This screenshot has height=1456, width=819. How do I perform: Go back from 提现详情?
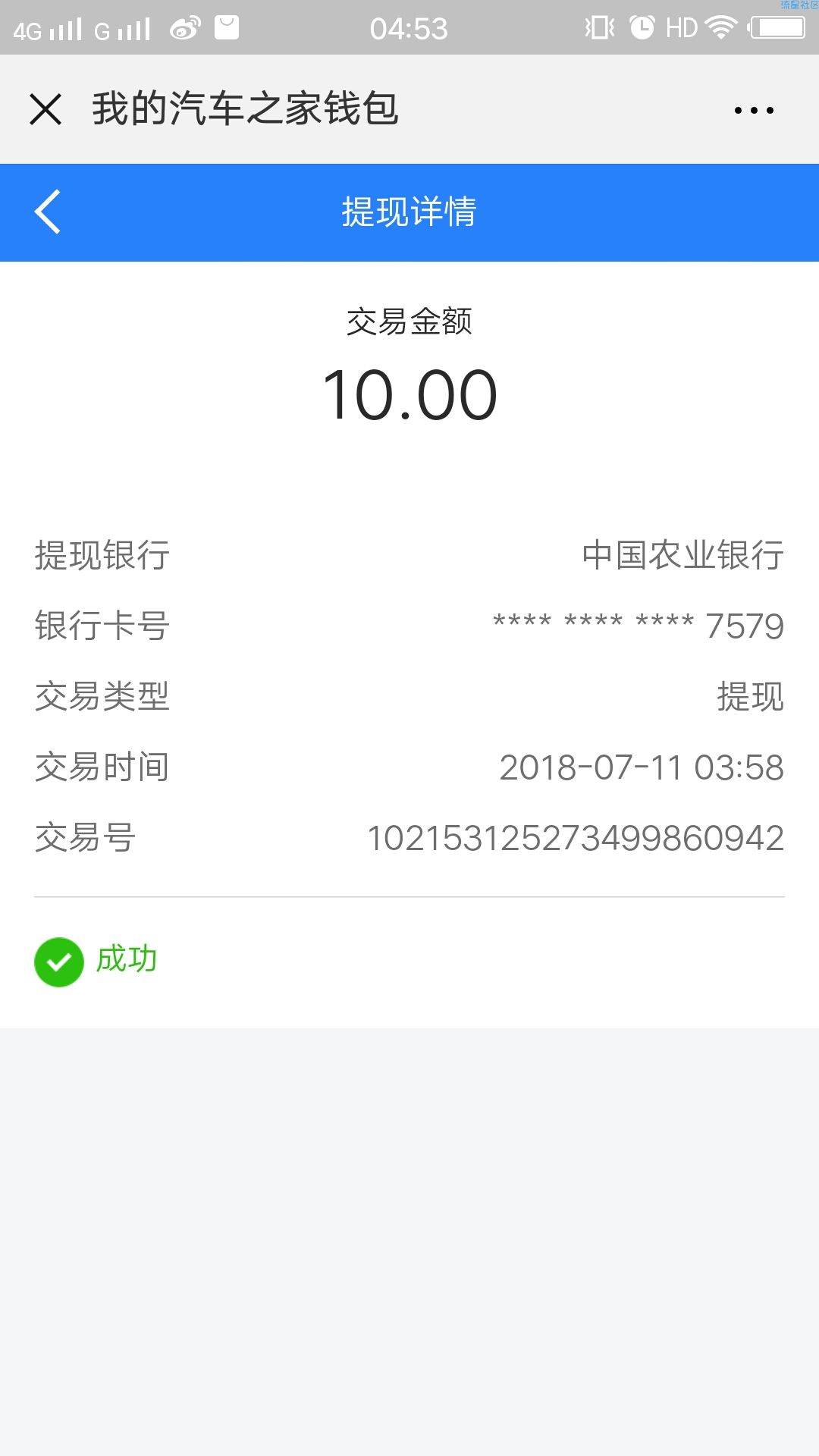(47, 212)
